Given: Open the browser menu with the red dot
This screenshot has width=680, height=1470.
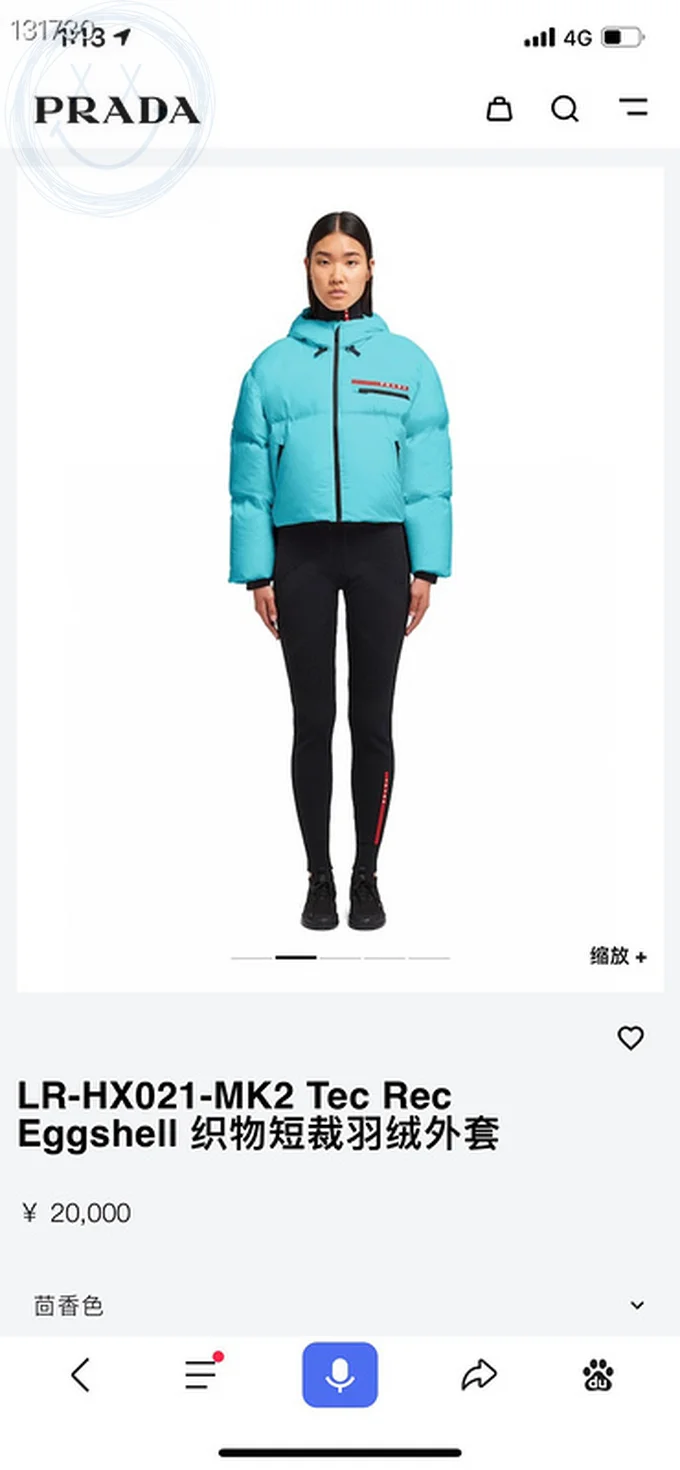Looking at the screenshot, I should 202,1375.
